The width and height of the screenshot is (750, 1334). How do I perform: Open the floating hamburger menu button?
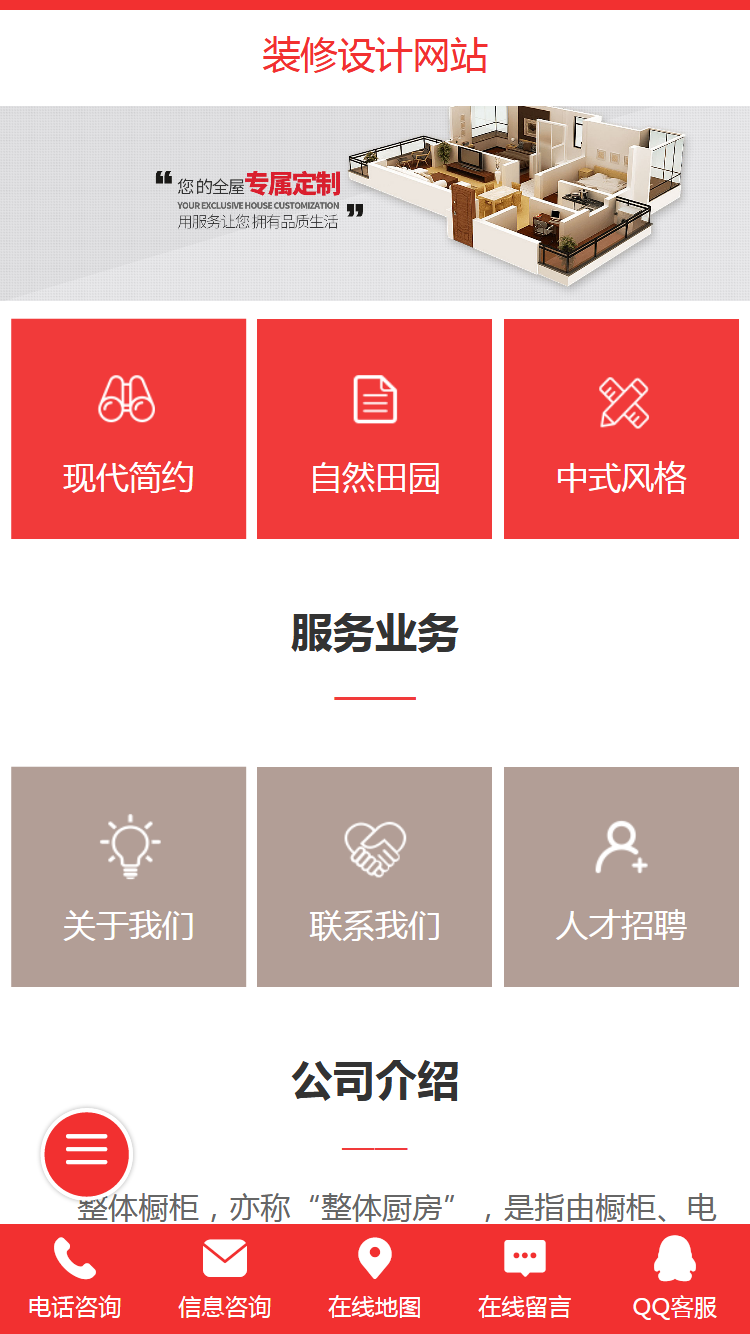87,1153
